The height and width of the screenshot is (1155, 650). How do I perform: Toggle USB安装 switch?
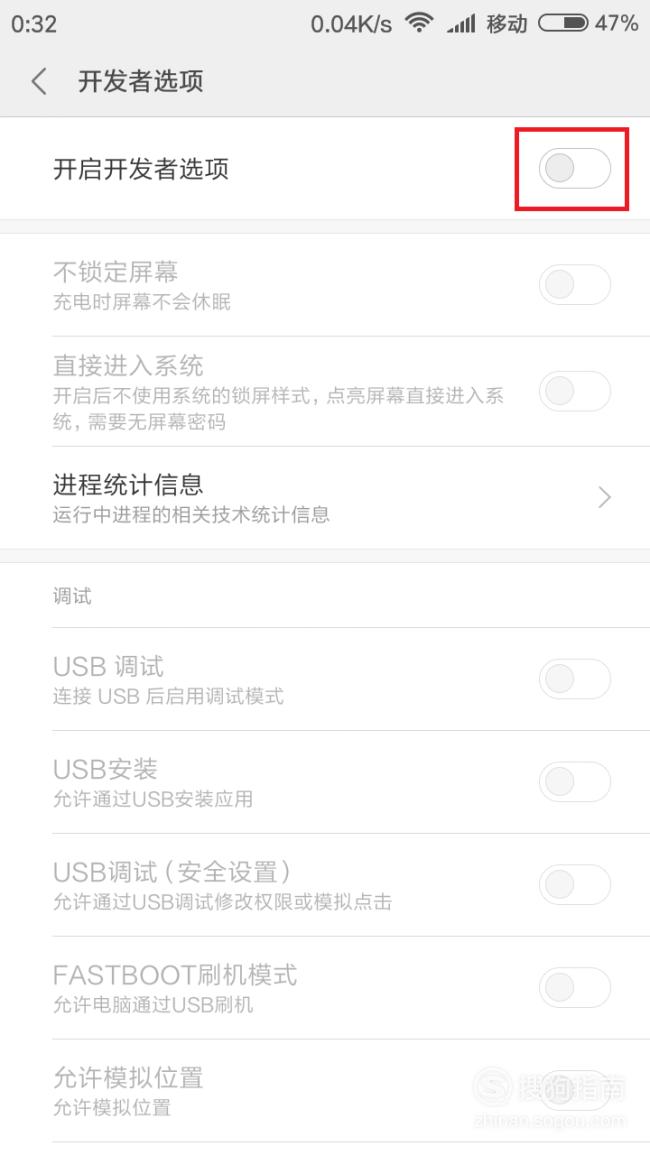(x=574, y=782)
